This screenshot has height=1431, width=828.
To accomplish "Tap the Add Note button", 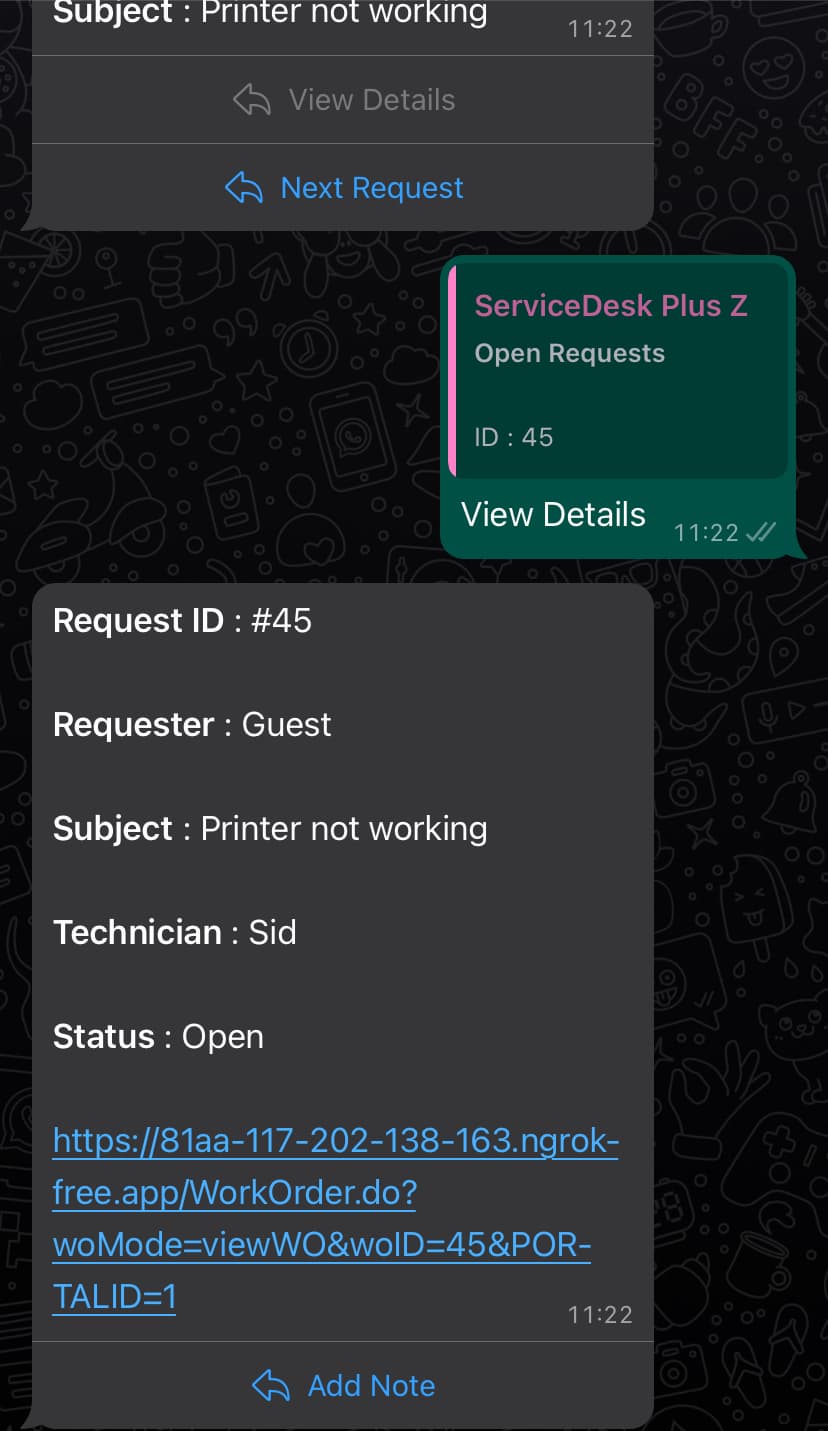I will [x=344, y=1386].
